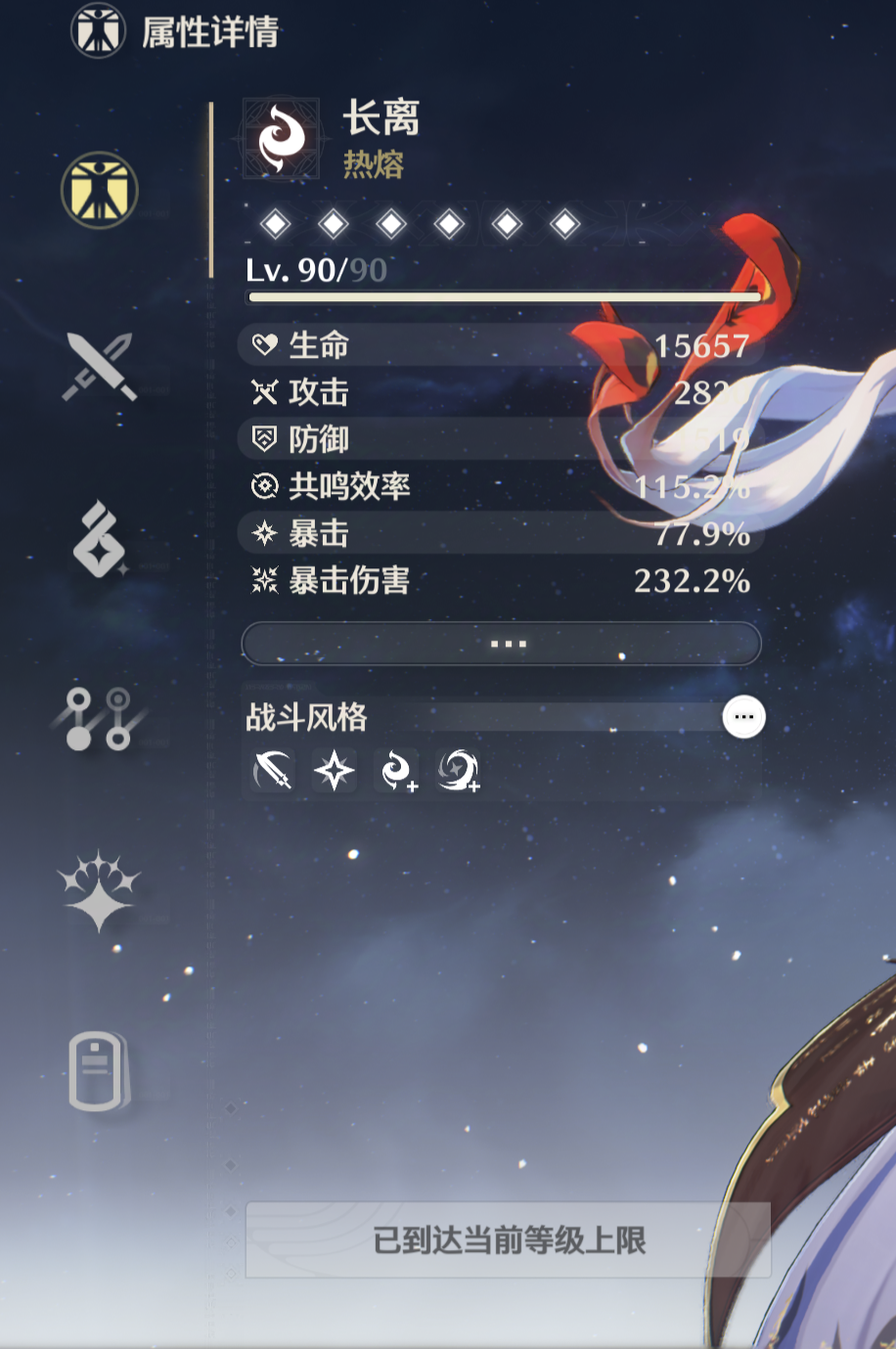Image resolution: width=896 pixels, height=1349 pixels.
Task: Tap the 已到达当前等级上限 button
Action: 508,1240
